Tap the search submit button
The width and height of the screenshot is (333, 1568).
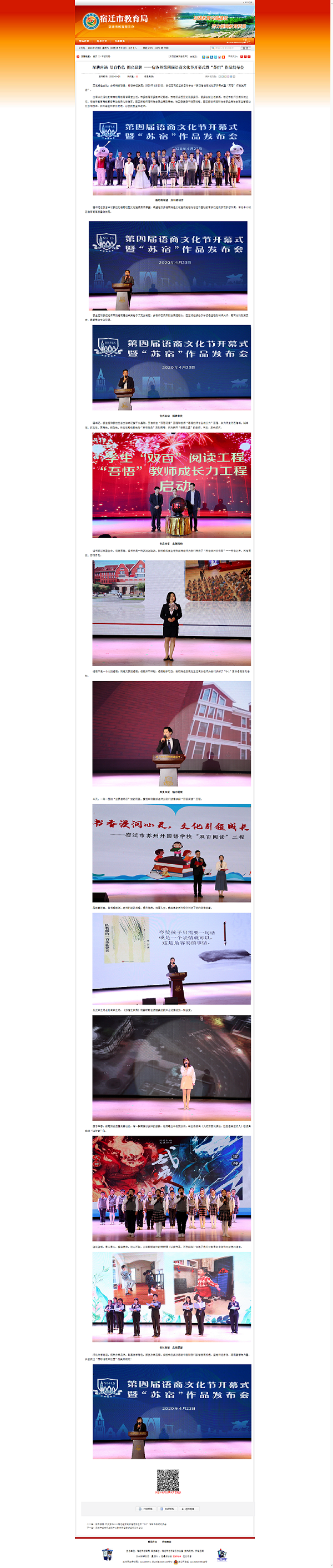(245, 47)
